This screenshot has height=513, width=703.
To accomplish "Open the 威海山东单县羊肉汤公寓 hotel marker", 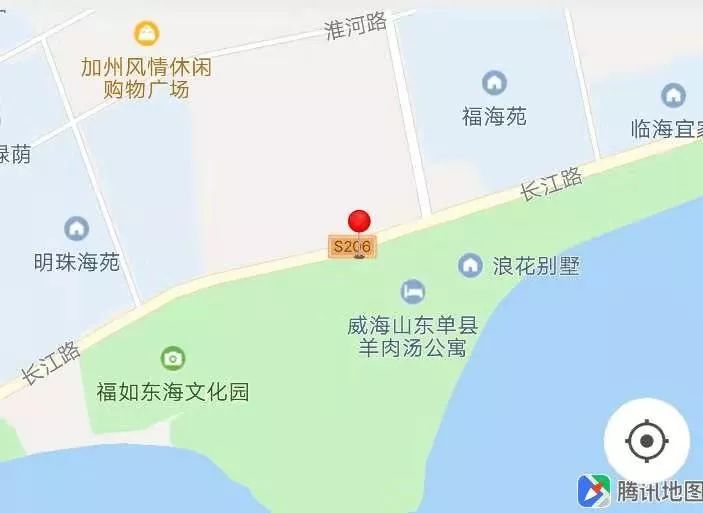I will [x=412, y=292].
